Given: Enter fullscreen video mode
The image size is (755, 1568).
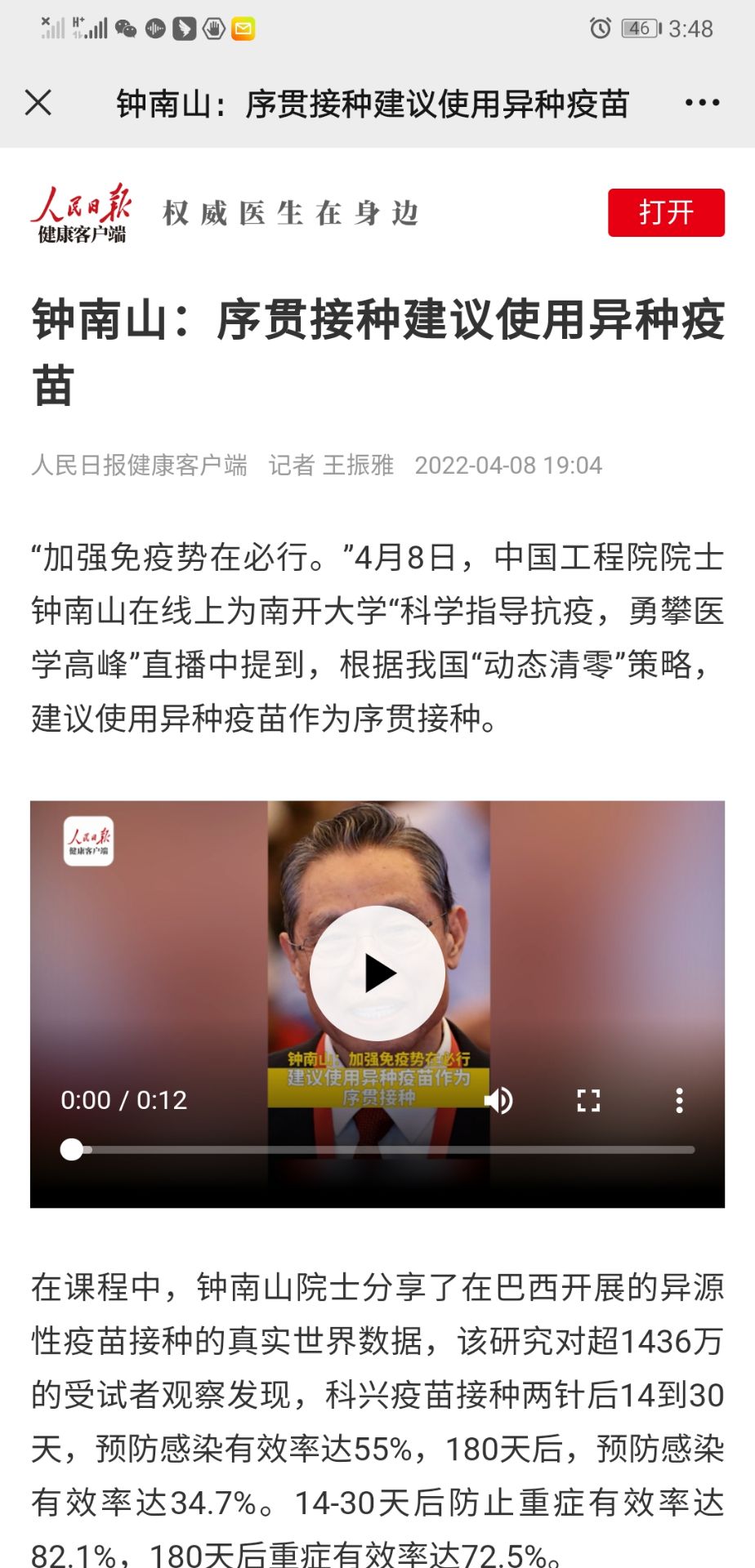Looking at the screenshot, I should (x=588, y=1101).
